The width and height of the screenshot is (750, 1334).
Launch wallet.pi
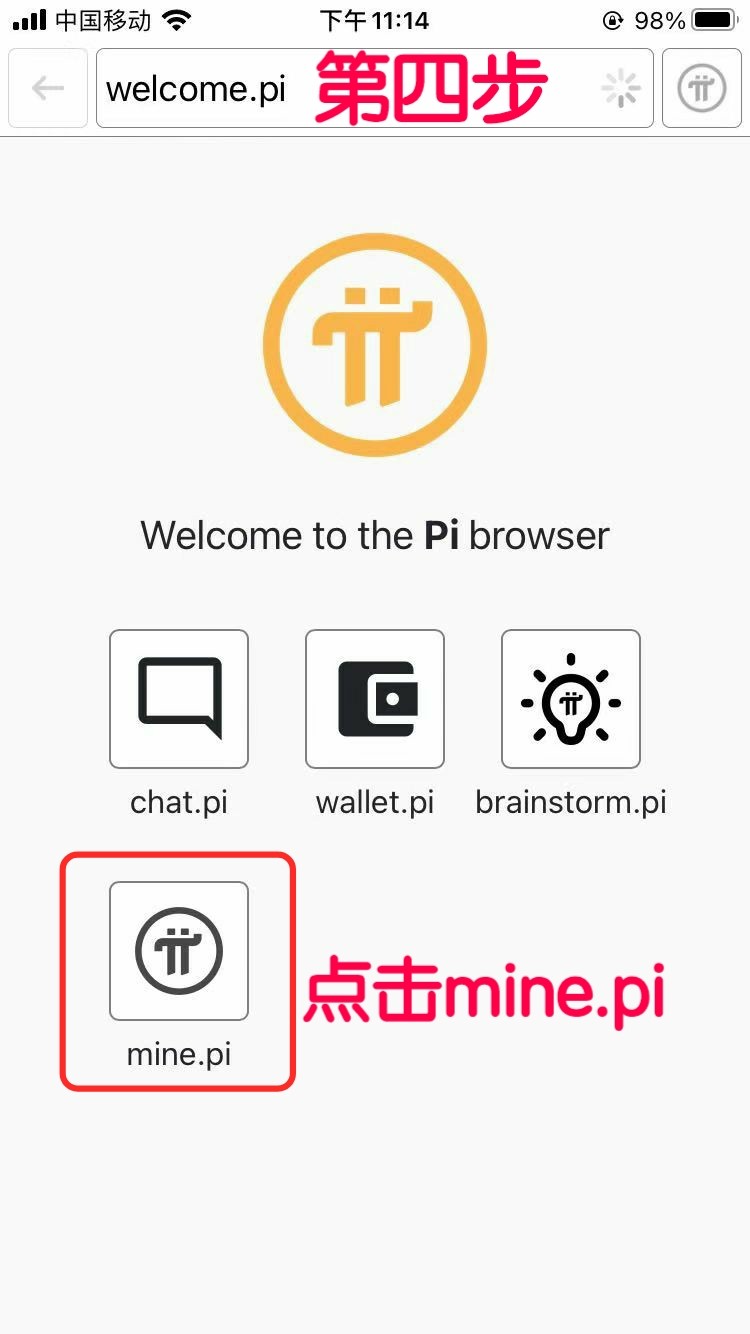pyautogui.click(x=375, y=699)
